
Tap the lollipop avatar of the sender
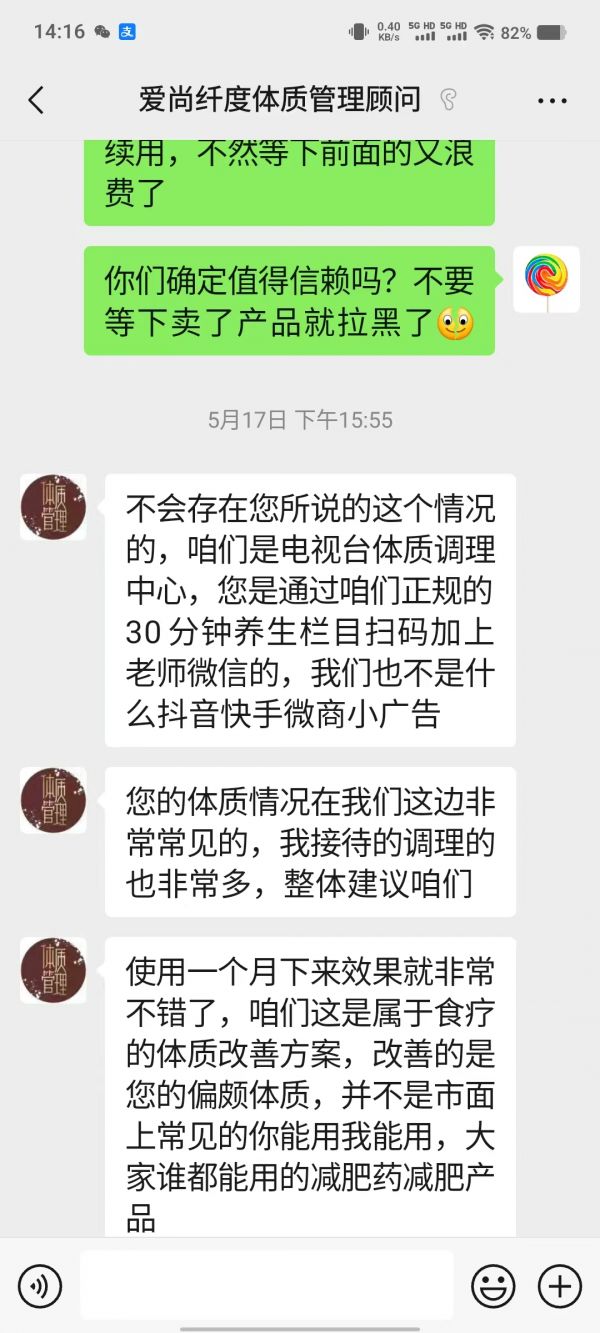[546, 280]
